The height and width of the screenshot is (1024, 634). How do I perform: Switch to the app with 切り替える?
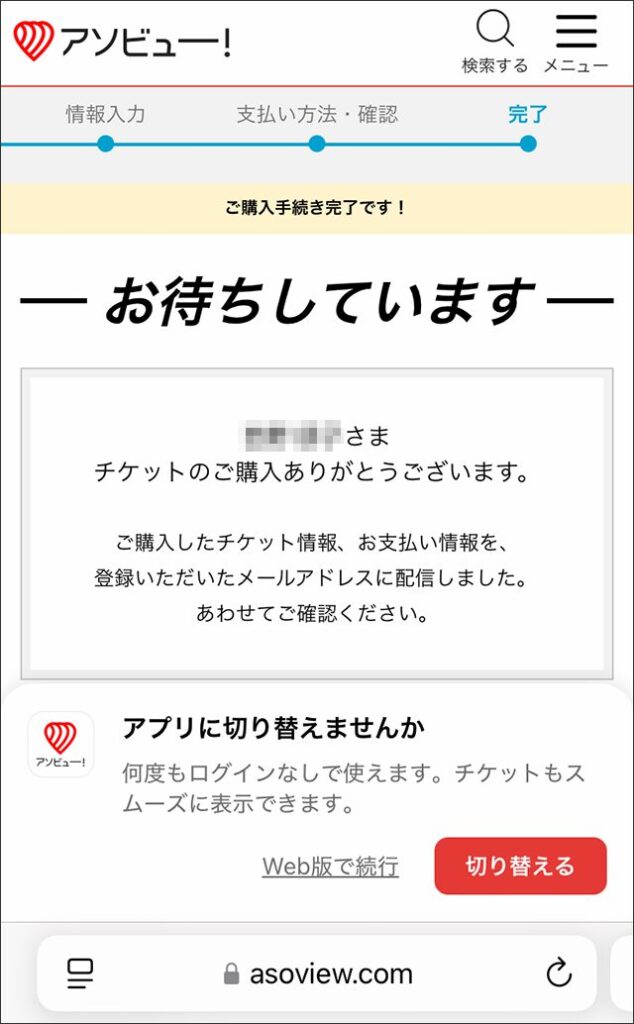click(x=520, y=866)
